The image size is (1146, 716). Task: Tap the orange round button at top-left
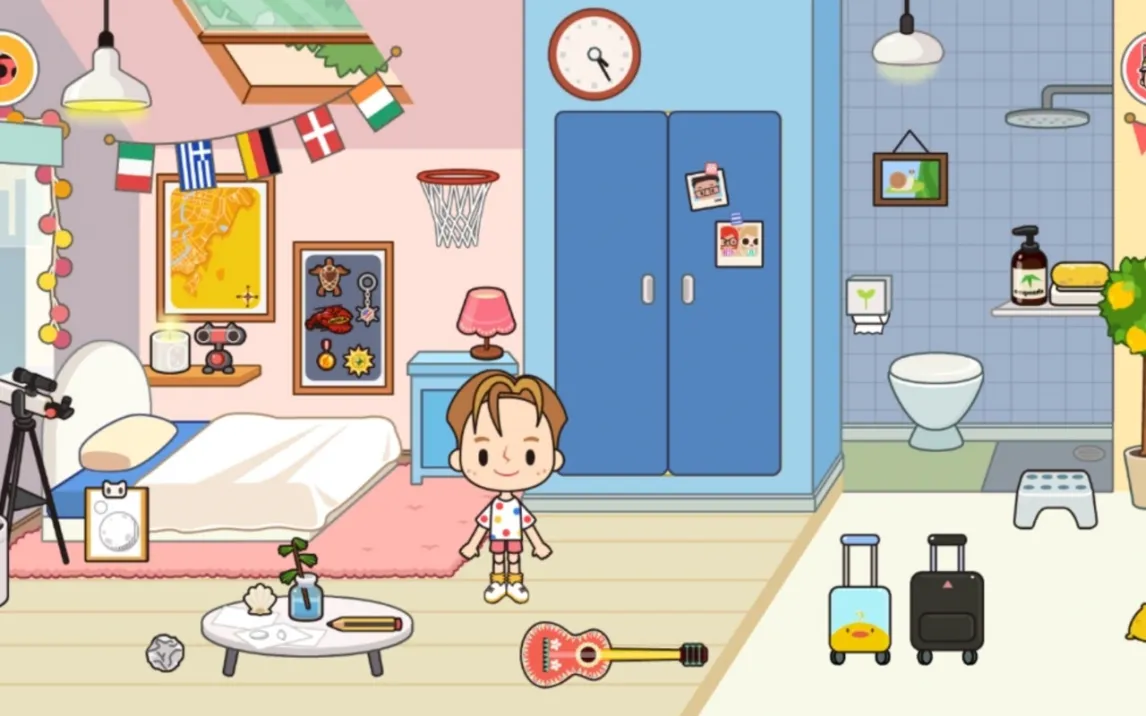[12, 68]
